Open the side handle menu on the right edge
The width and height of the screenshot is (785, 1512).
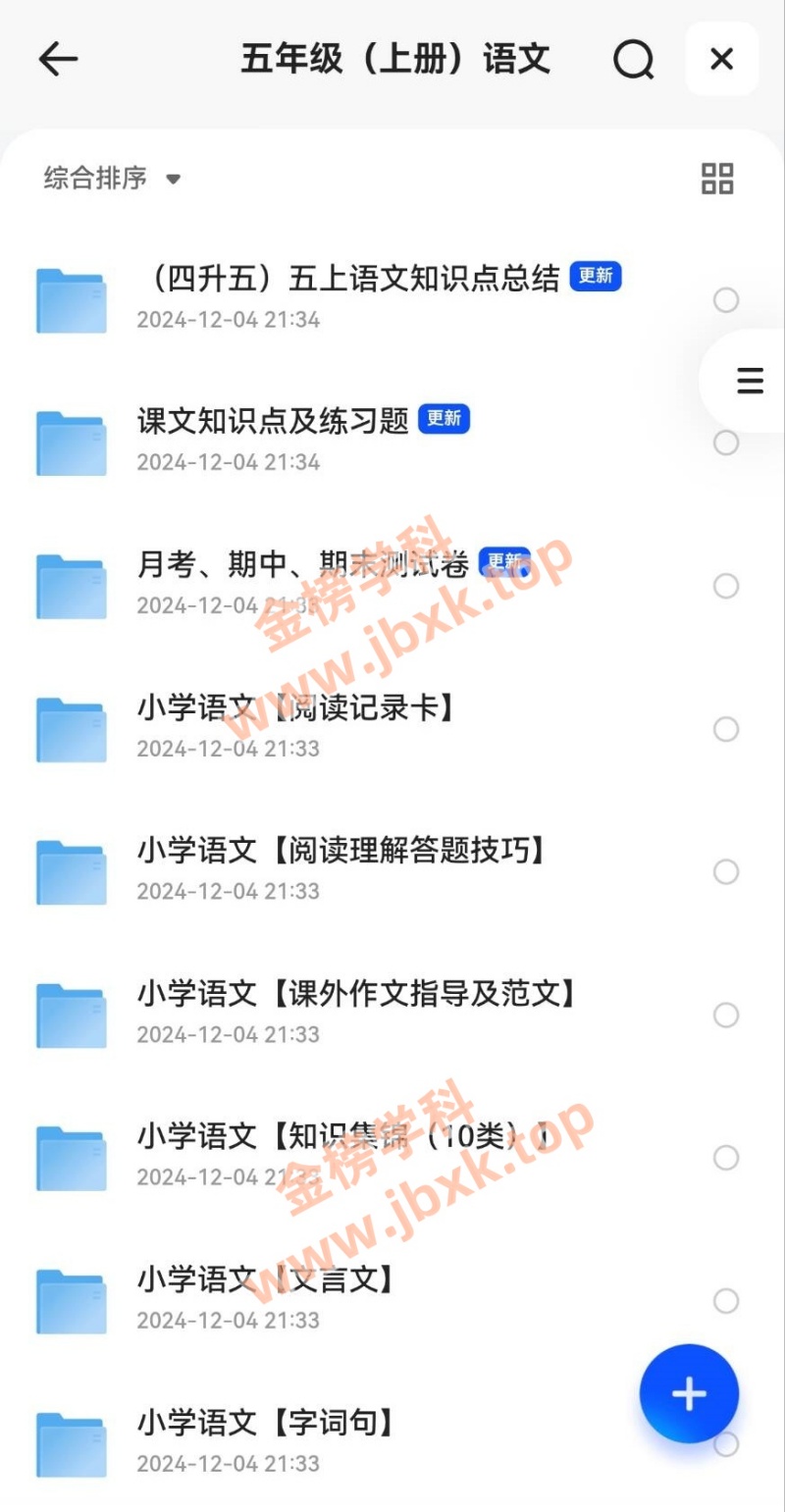pos(750,381)
